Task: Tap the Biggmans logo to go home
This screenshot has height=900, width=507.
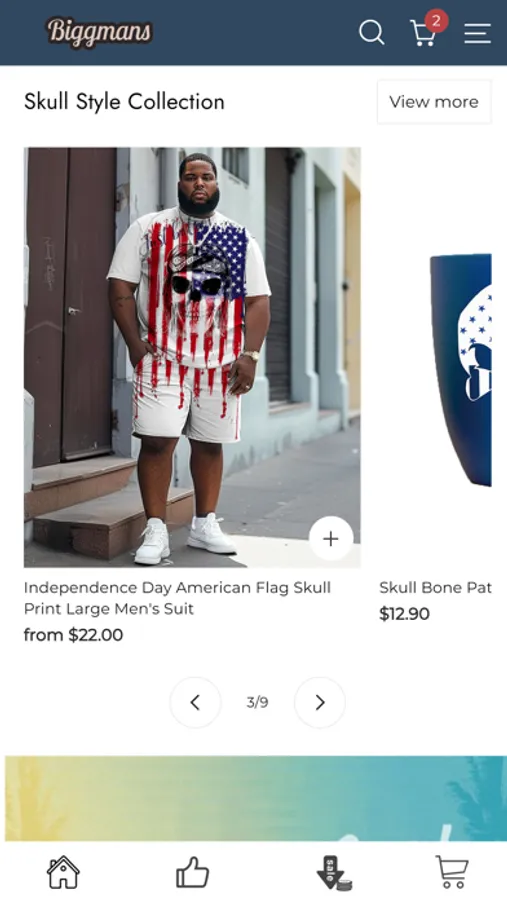Action: click(99, 32)
